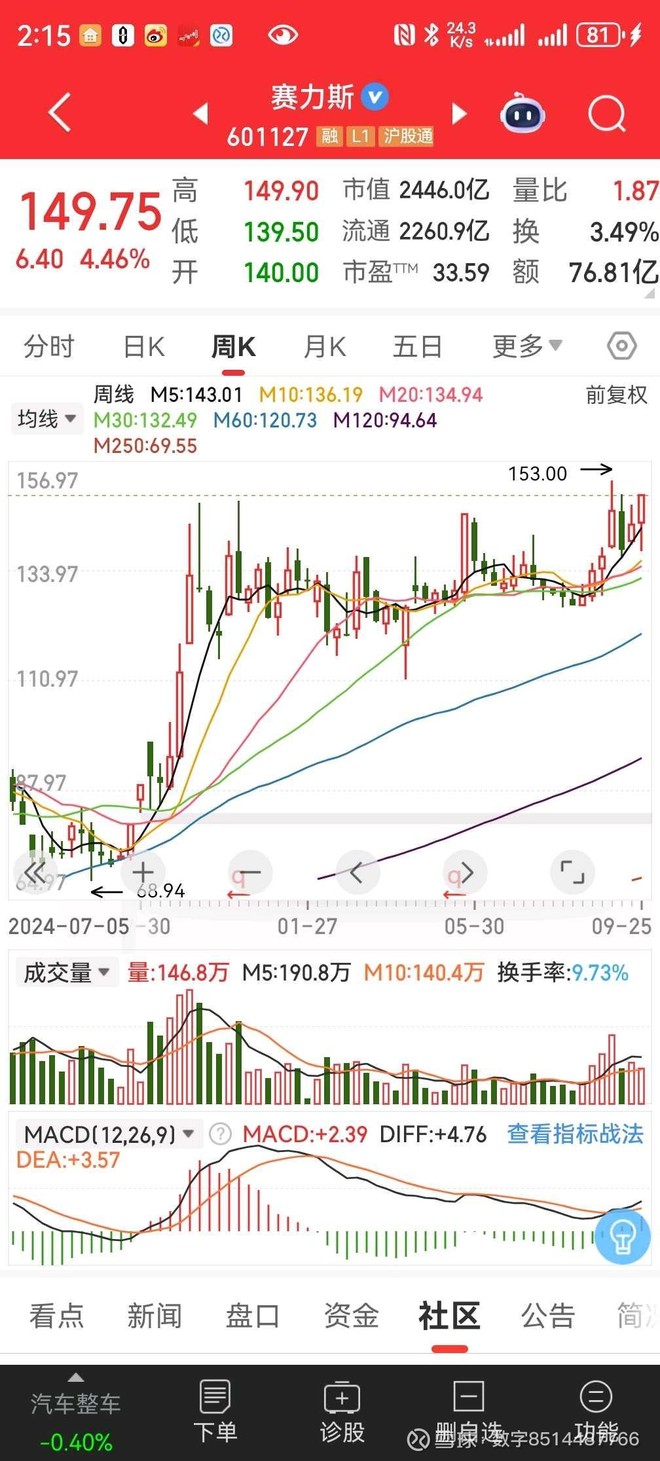Show the 月K chart tab
This screenshot has width=660, height=1461.
324,347
